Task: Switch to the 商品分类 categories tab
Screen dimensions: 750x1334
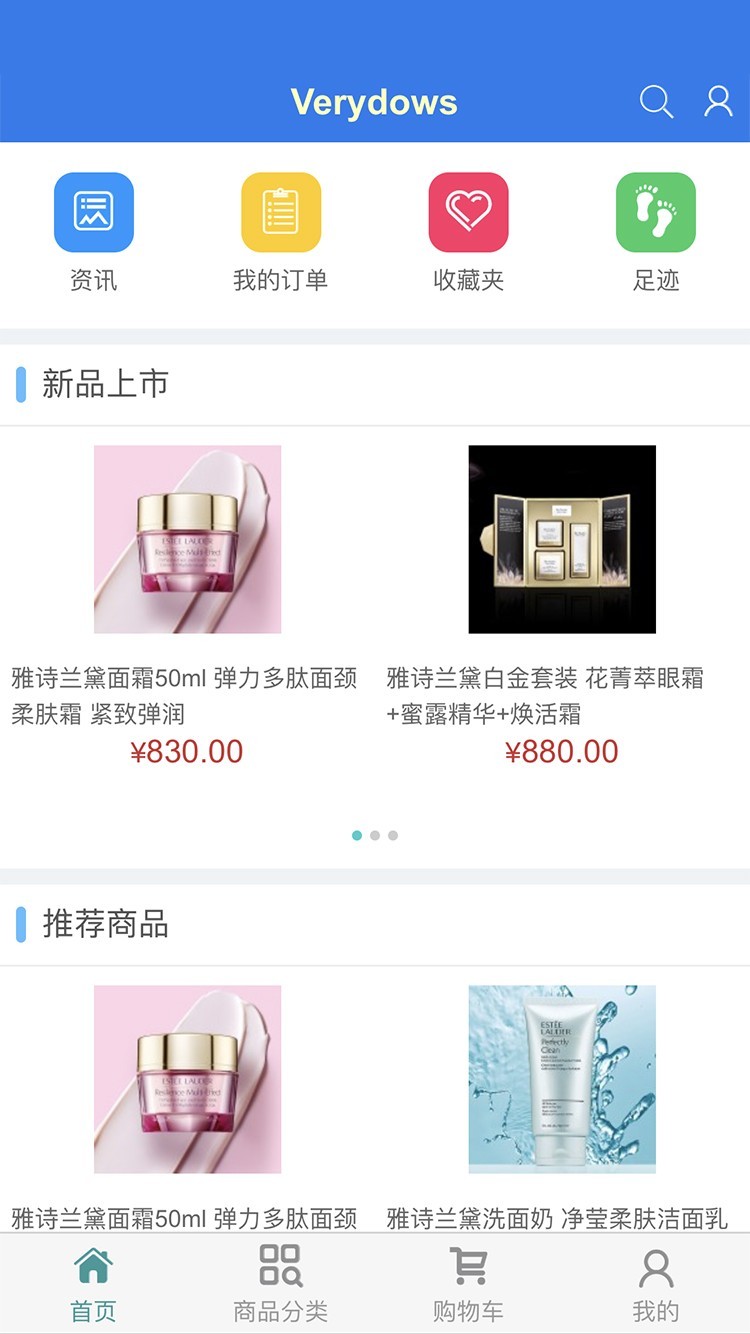Action: (280, 1284)
